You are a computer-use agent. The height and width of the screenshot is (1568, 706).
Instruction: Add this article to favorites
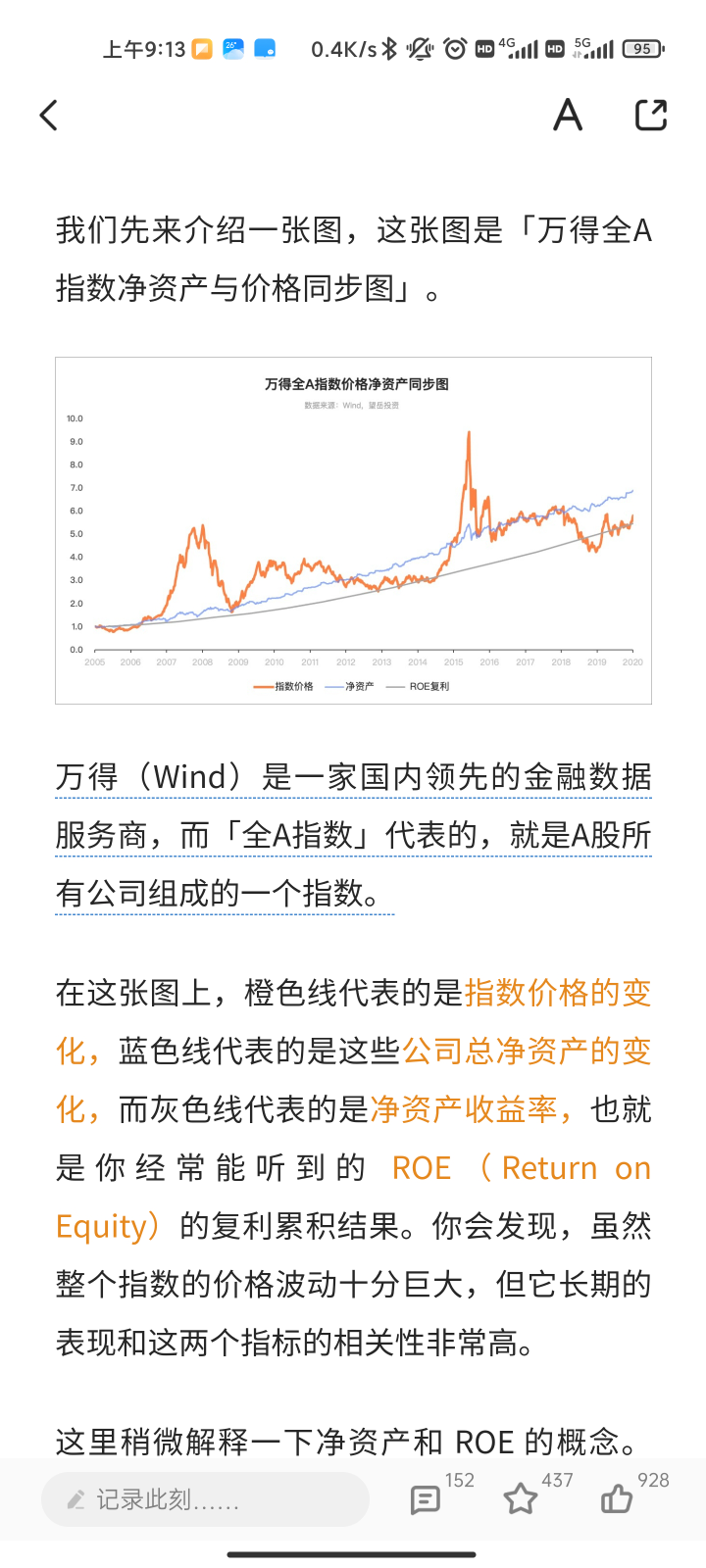tap(521, 1498)
